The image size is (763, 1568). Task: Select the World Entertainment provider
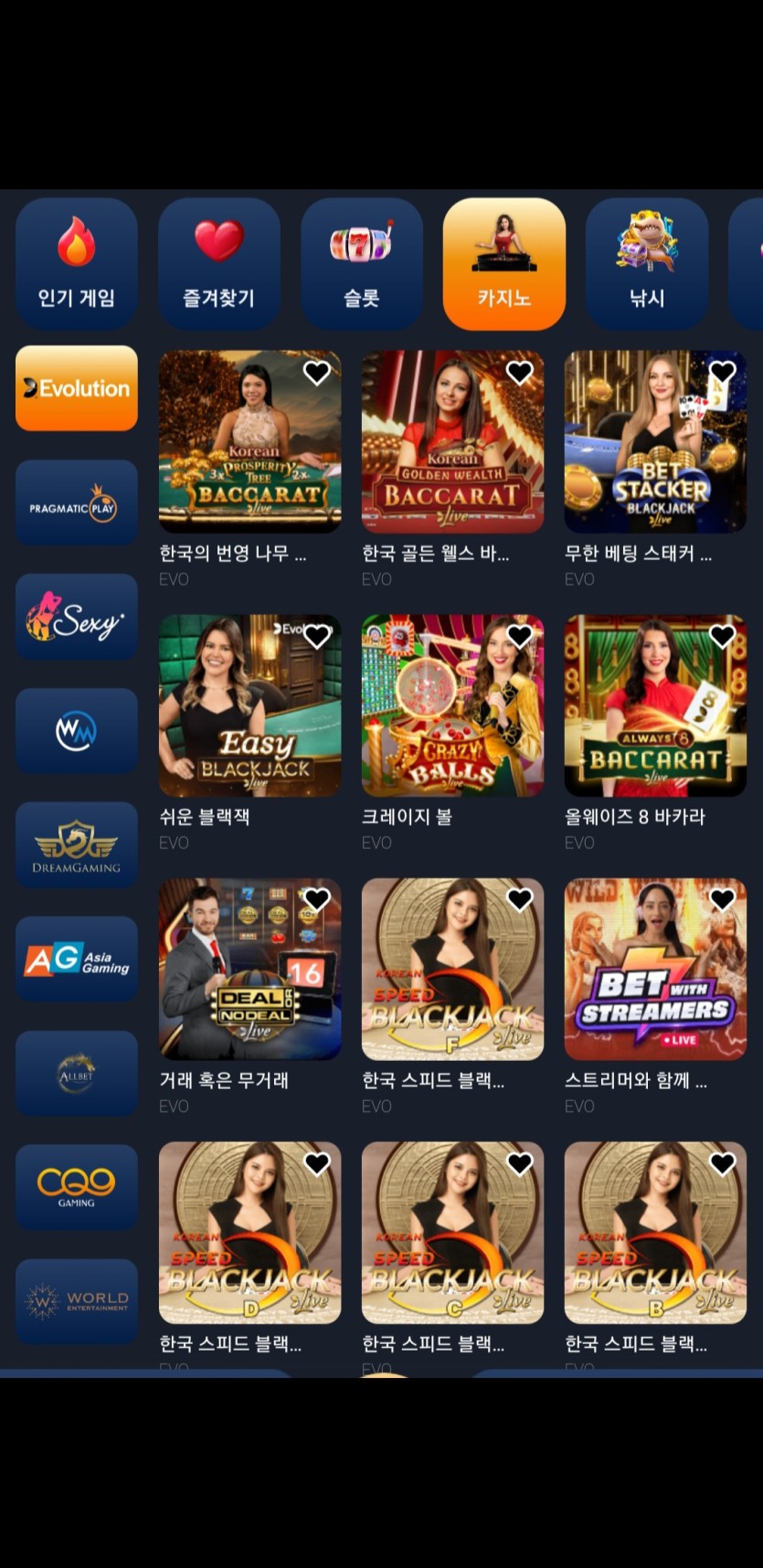[77, 1301]
